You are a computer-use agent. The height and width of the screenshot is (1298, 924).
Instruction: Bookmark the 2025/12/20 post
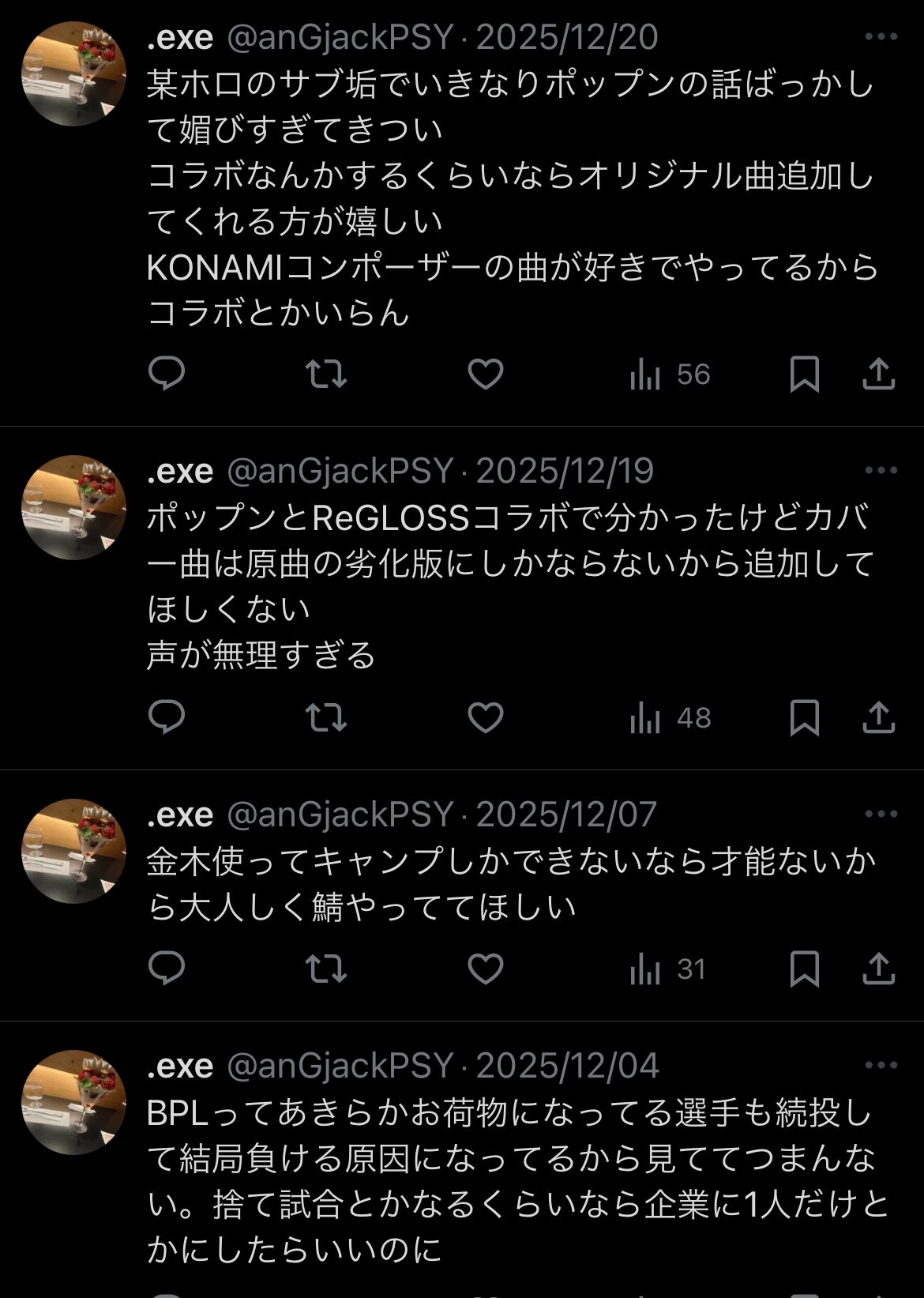pos(804,374)
